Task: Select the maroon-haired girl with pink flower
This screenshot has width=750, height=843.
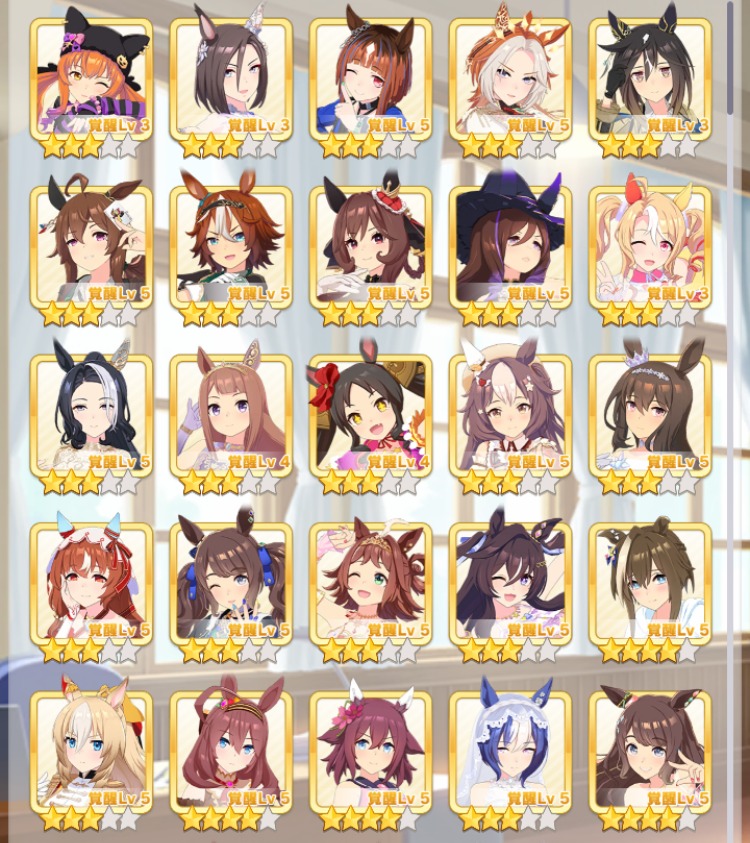Action: [371, 752]
